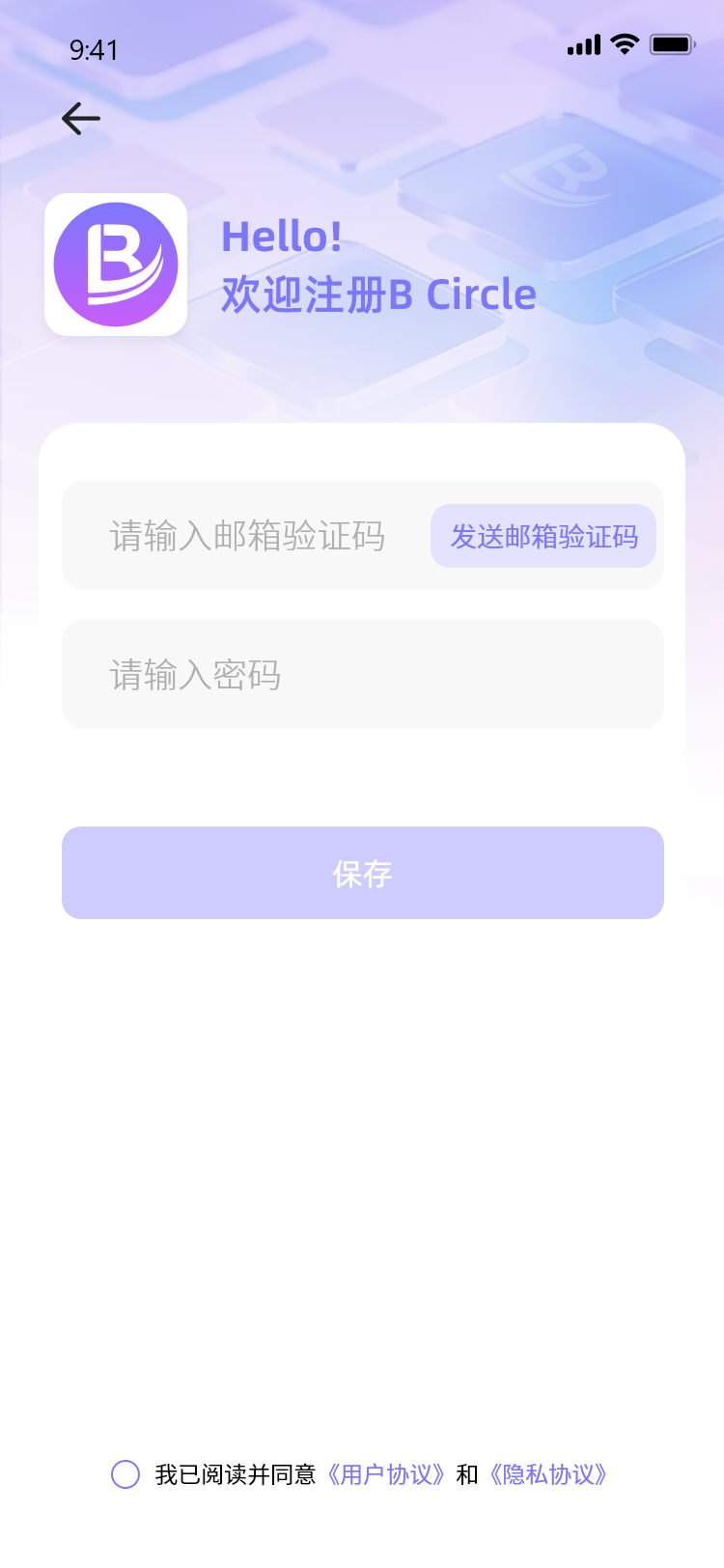Click 发送邮箱验证码 to send verification code
The width and height of the screenshot is (724, 1568).
coord(543,535)
